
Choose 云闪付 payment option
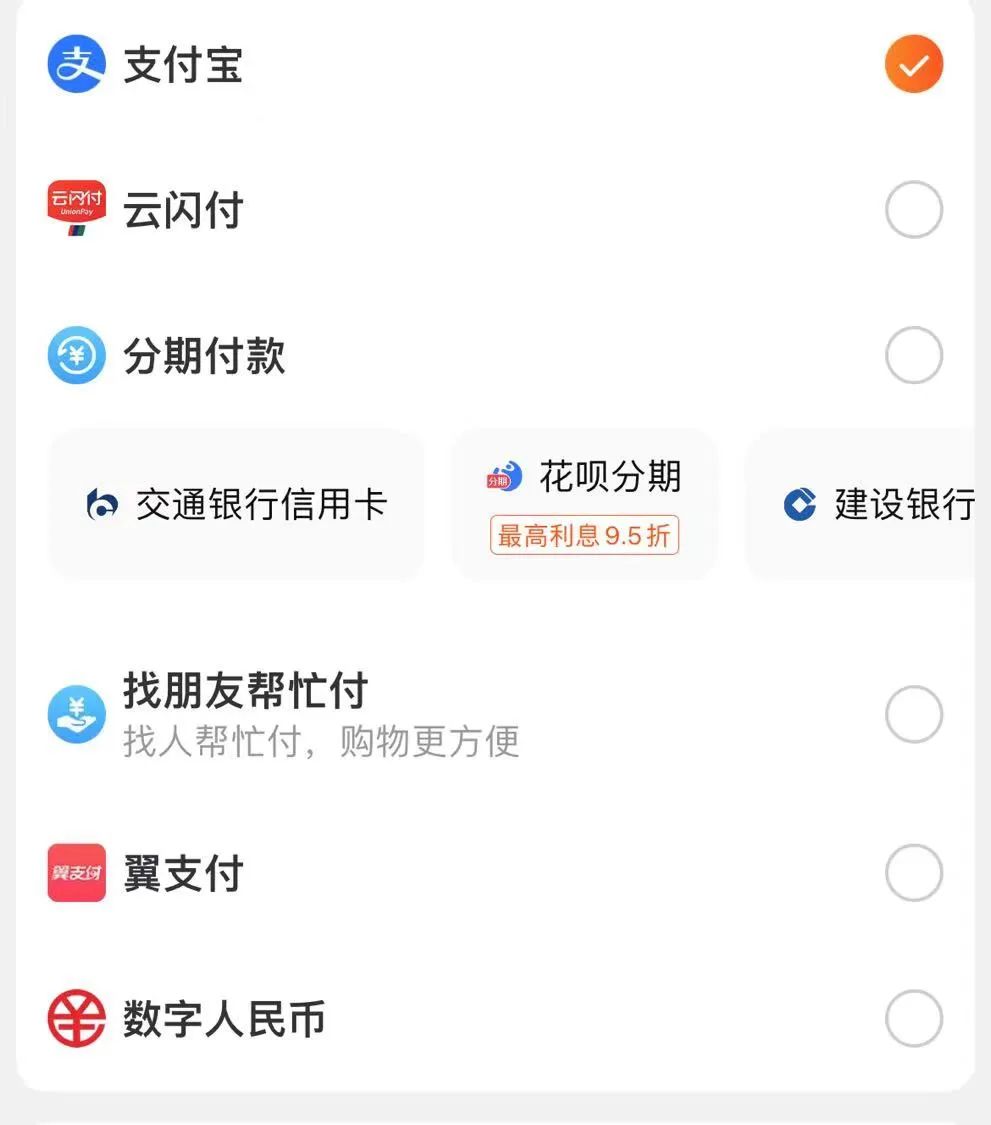[913, 210]
